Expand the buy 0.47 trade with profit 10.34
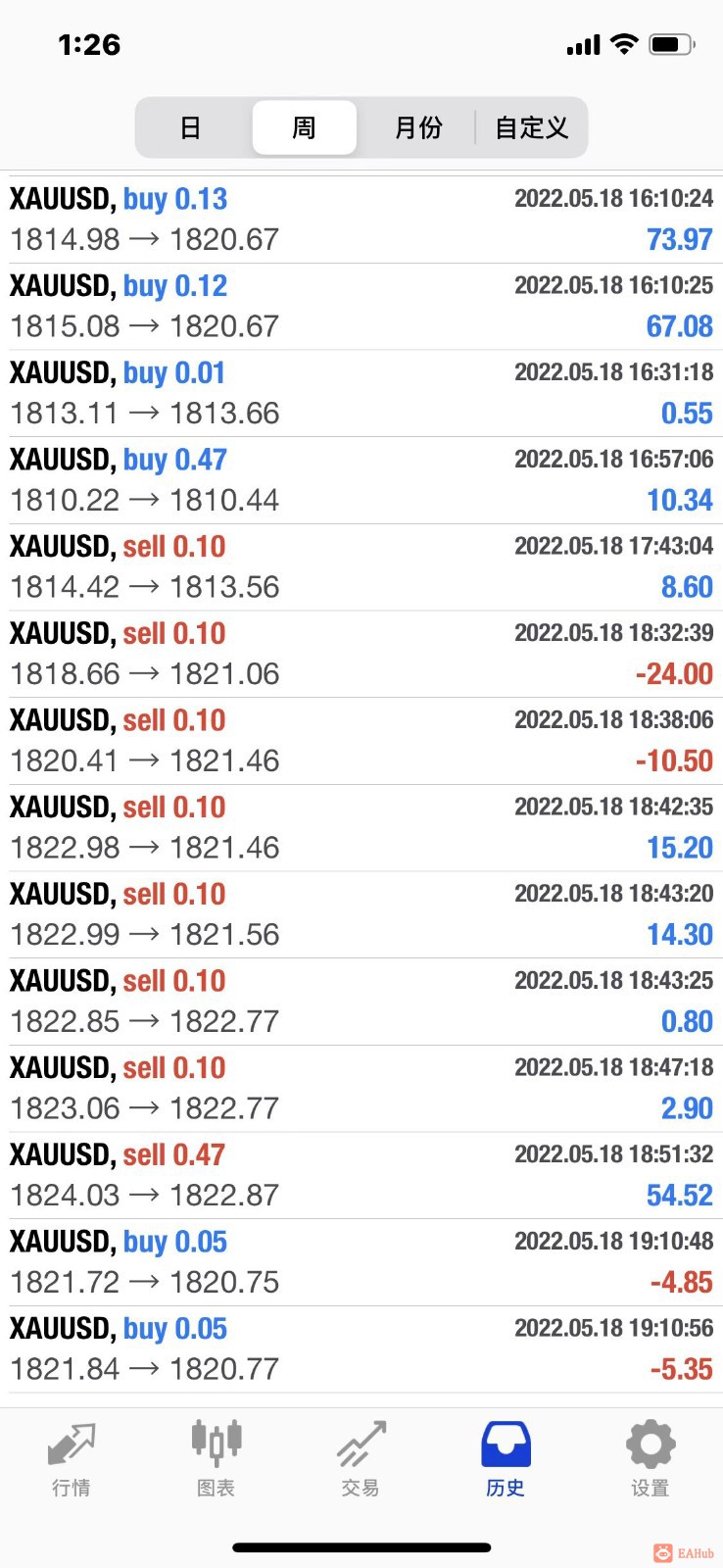Screen dimensions: 723x1568 pos(361,480)
